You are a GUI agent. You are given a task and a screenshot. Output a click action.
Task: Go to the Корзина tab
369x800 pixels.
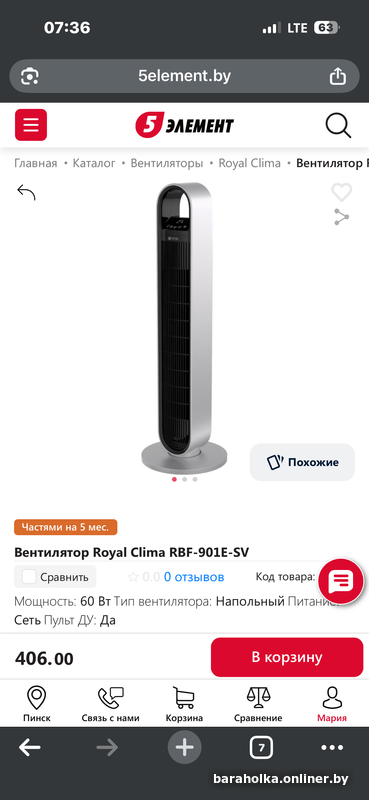click(184, 705)
